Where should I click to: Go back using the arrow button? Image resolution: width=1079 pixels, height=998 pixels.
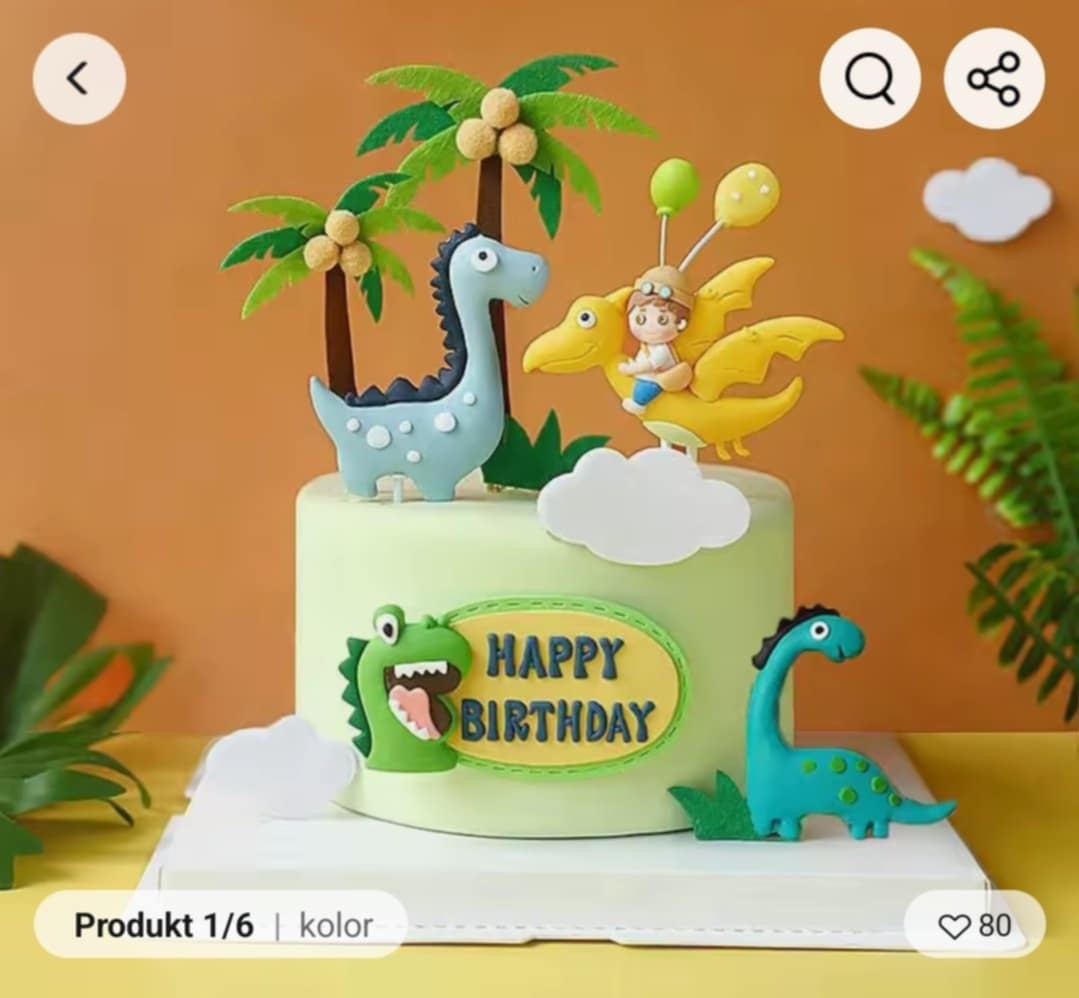(x=79, y=78)
